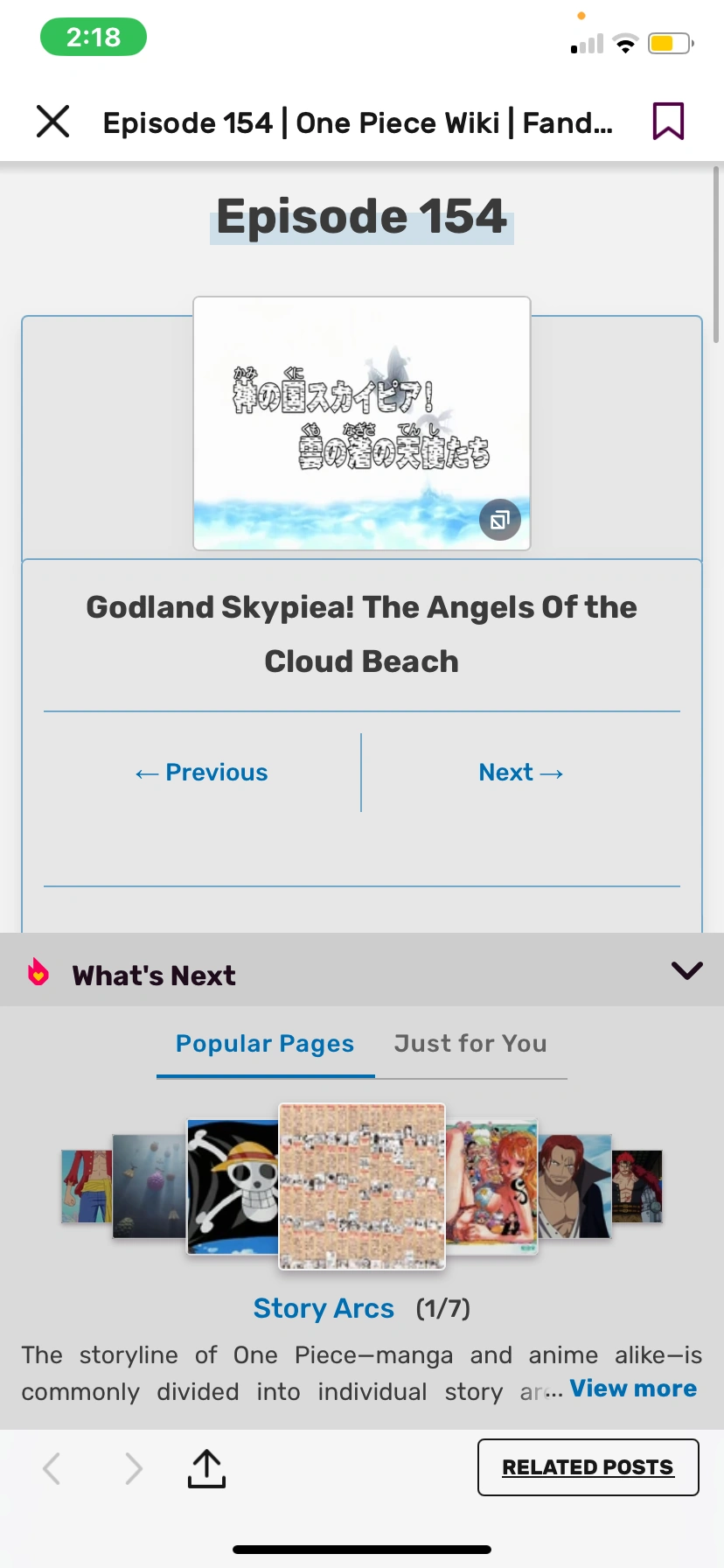The width and height of the screenshot is (724, 1568).
Task: Go back using the left chevron arrow
Action: pos(51,1468)
